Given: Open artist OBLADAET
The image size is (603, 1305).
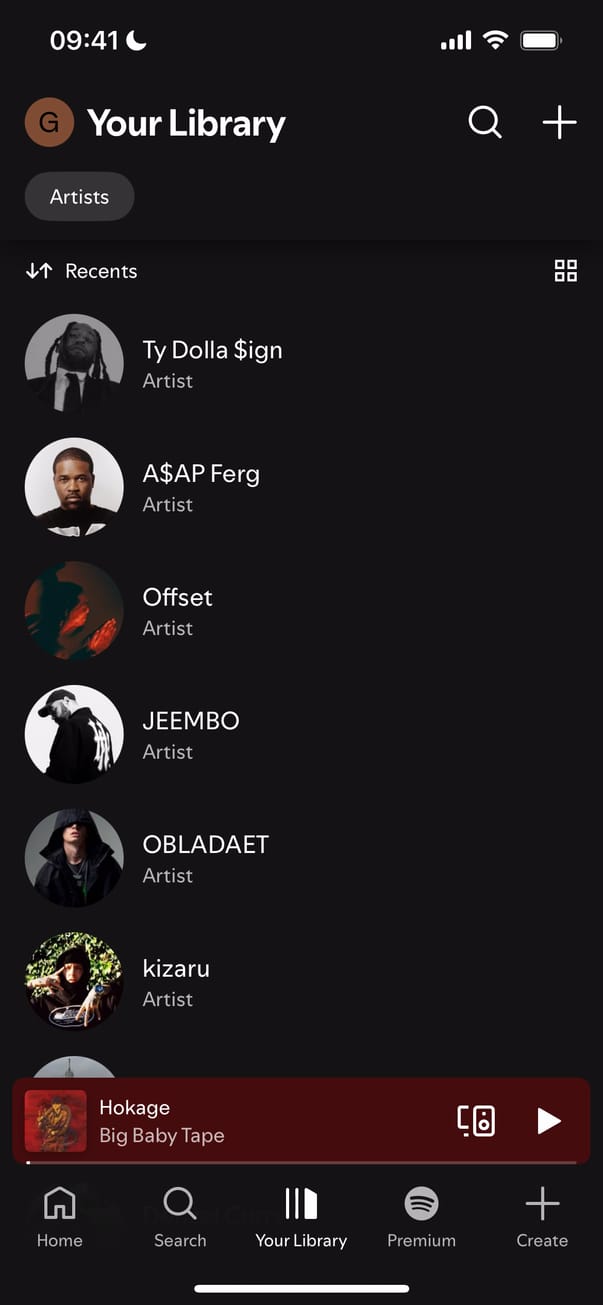Looking at the screenshot, I should [205, 857].
